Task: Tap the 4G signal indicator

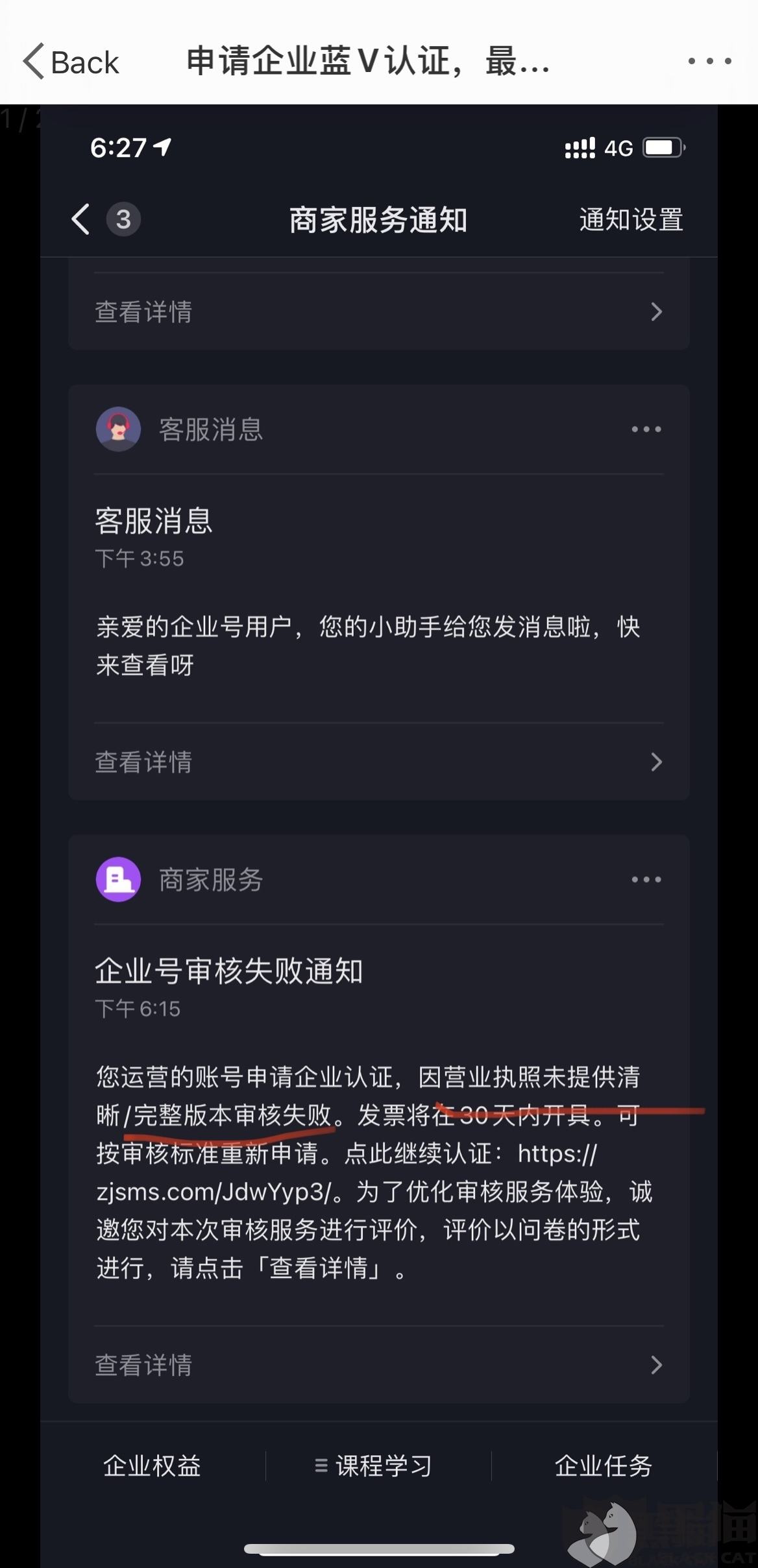Action: click(618, 148)
